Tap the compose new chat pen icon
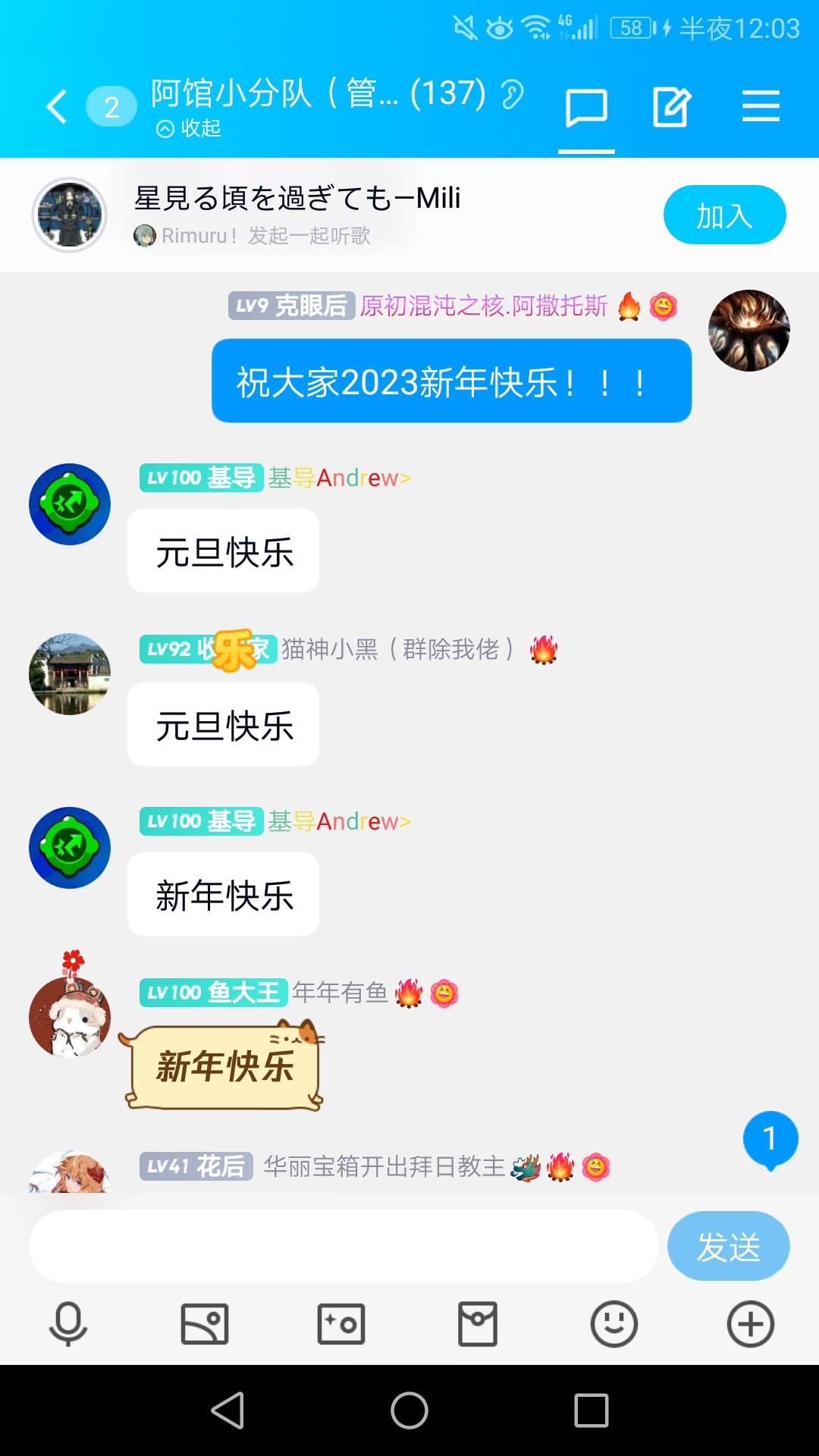This screenshot has height=1456, width=819. tap(670, 106)
